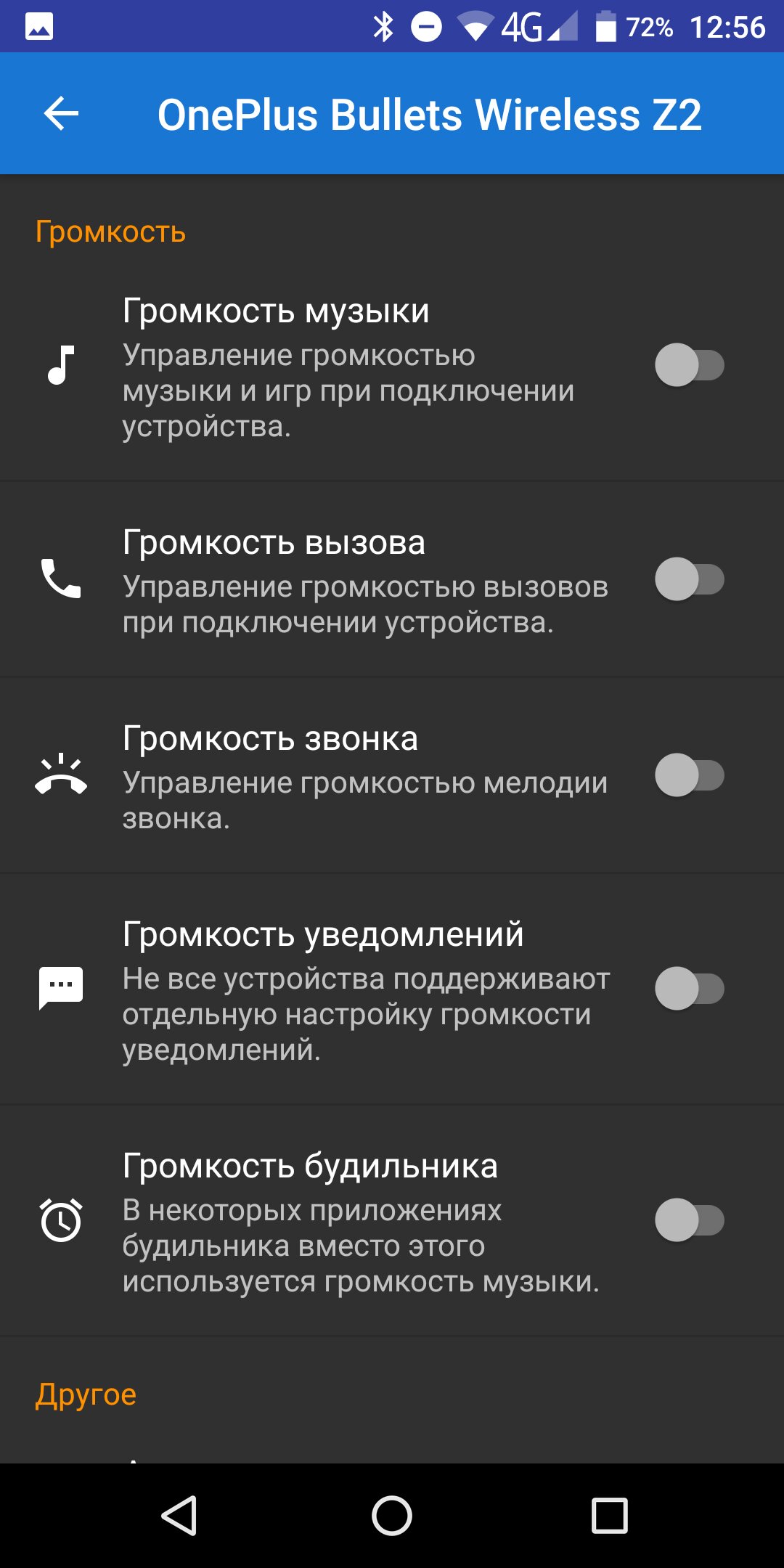The width and height of the screenshot is (784, 1568).
Task: Switch on Громкость уведомлений
Action: click(690, 989)
